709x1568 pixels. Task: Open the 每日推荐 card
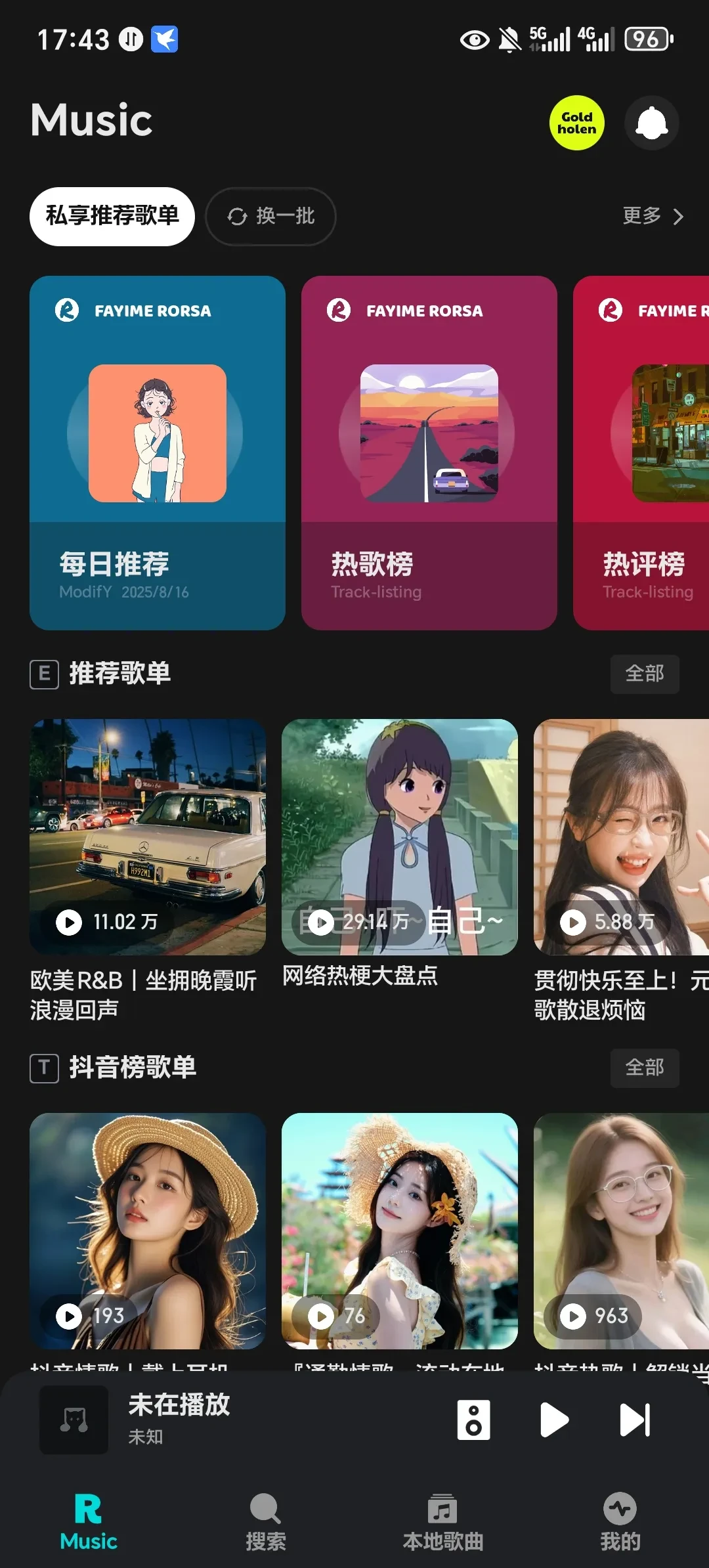point(158,452)
